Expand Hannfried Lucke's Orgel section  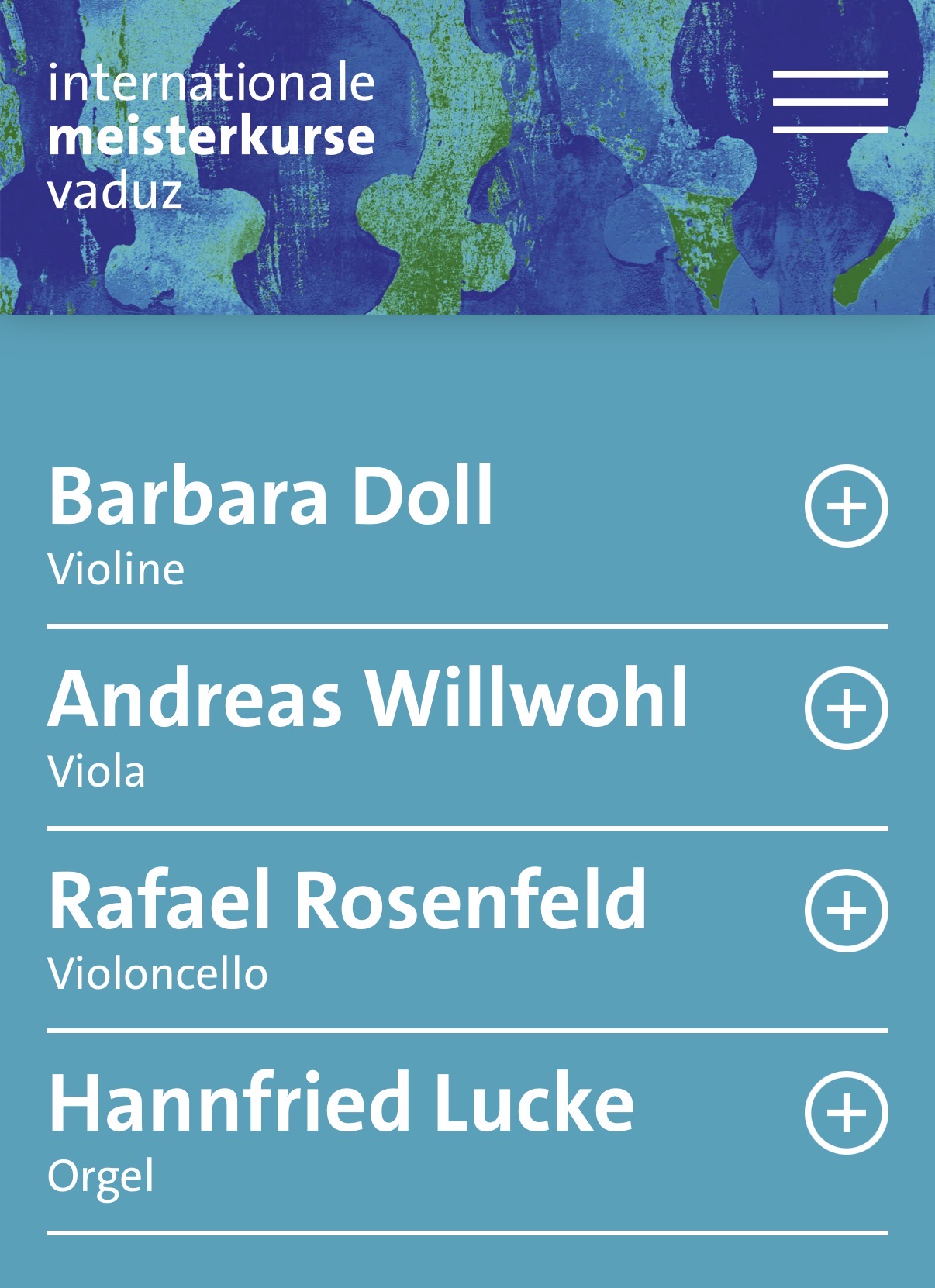tap(846, 1113)
